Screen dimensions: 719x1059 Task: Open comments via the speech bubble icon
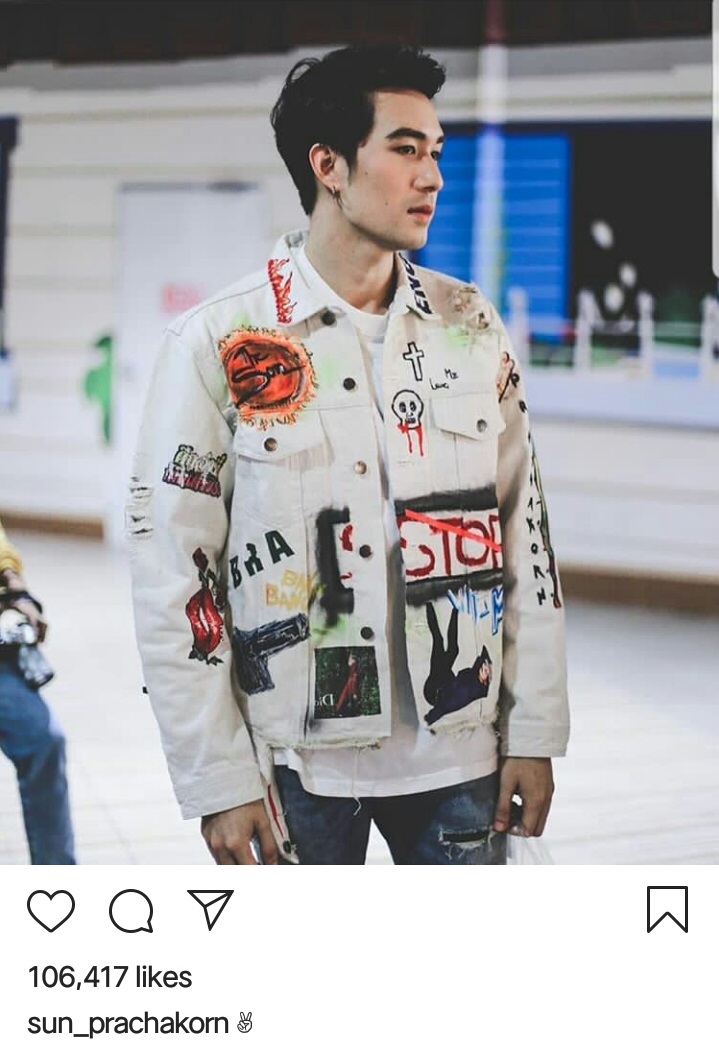tap(131, 910)
